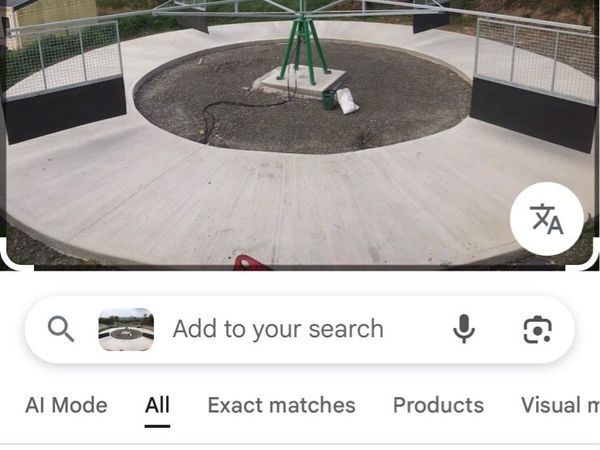Switch to the AI Mode tab
Screen dimensions: 600x450
[x=66, y=405]
